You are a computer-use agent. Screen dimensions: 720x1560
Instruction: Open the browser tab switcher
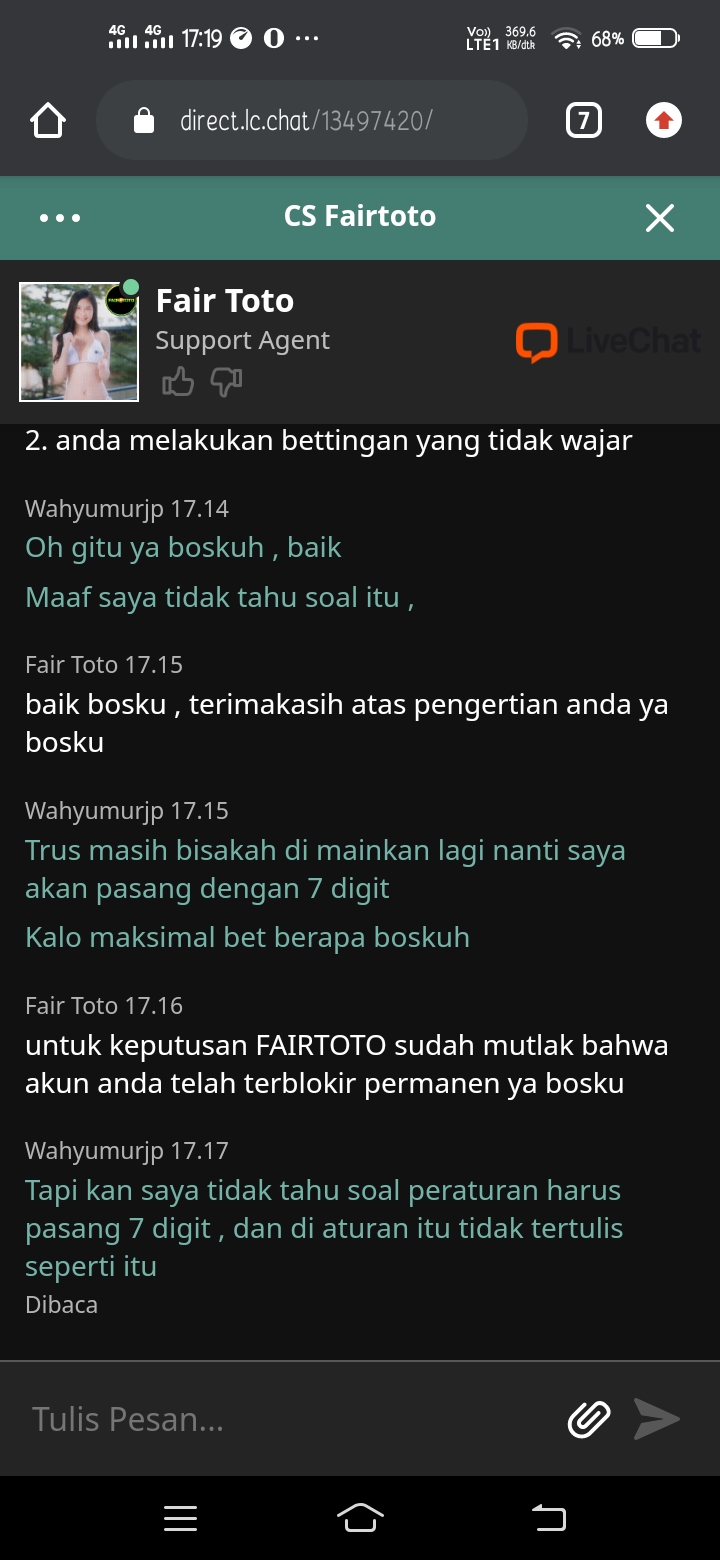point(584,121)
